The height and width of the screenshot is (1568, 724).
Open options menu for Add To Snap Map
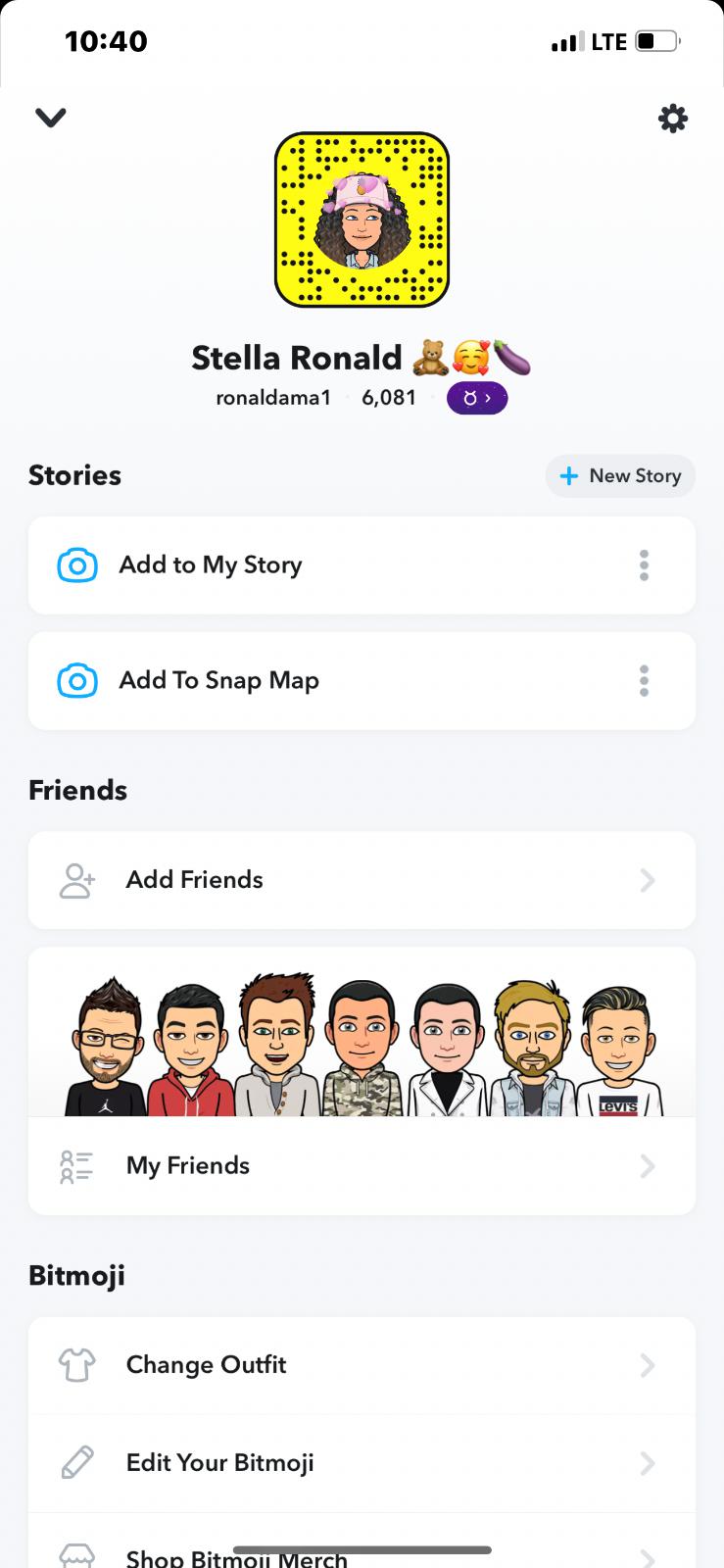[x=644, y=681]
